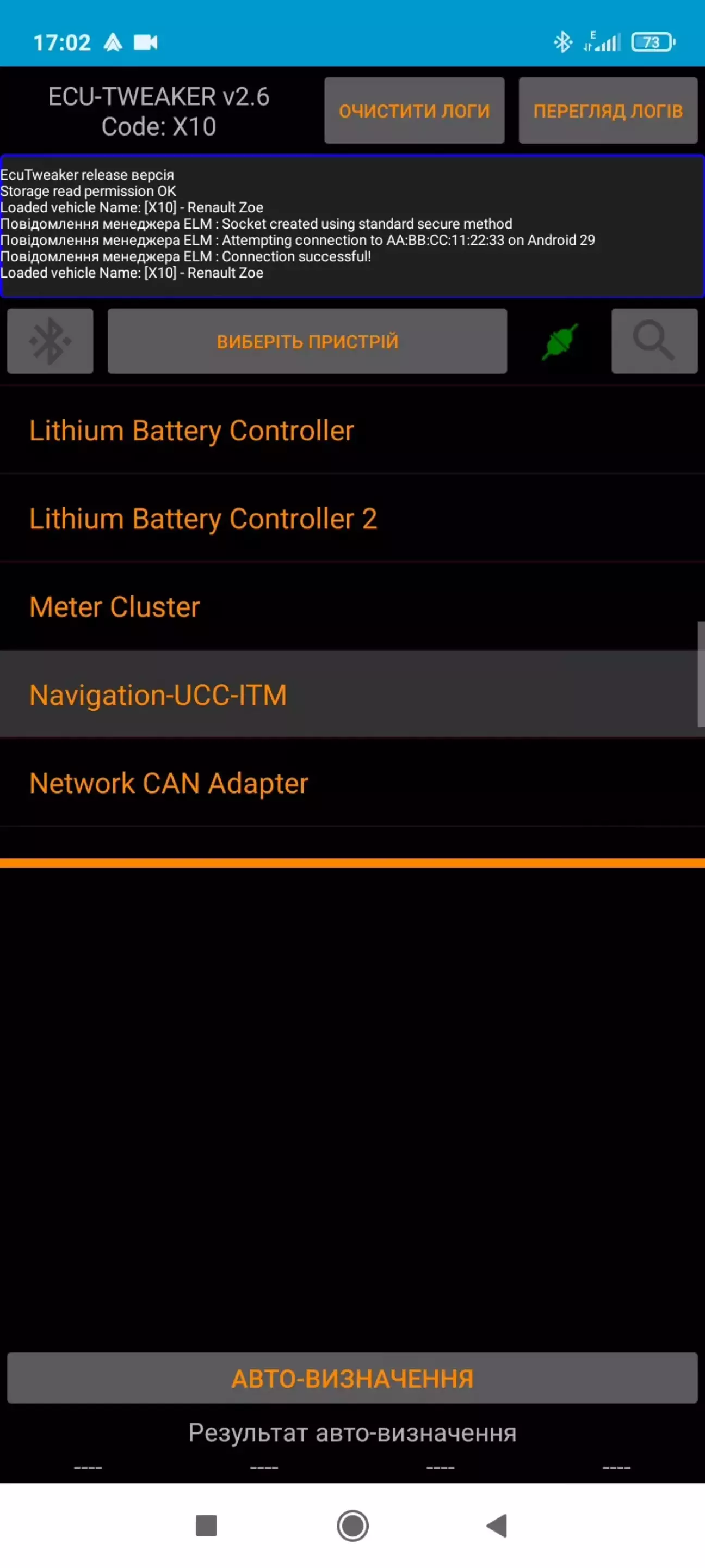Select the Meter Cluster ECU
The width and height of the screenshot is (705, 1568).
point(114,607)
